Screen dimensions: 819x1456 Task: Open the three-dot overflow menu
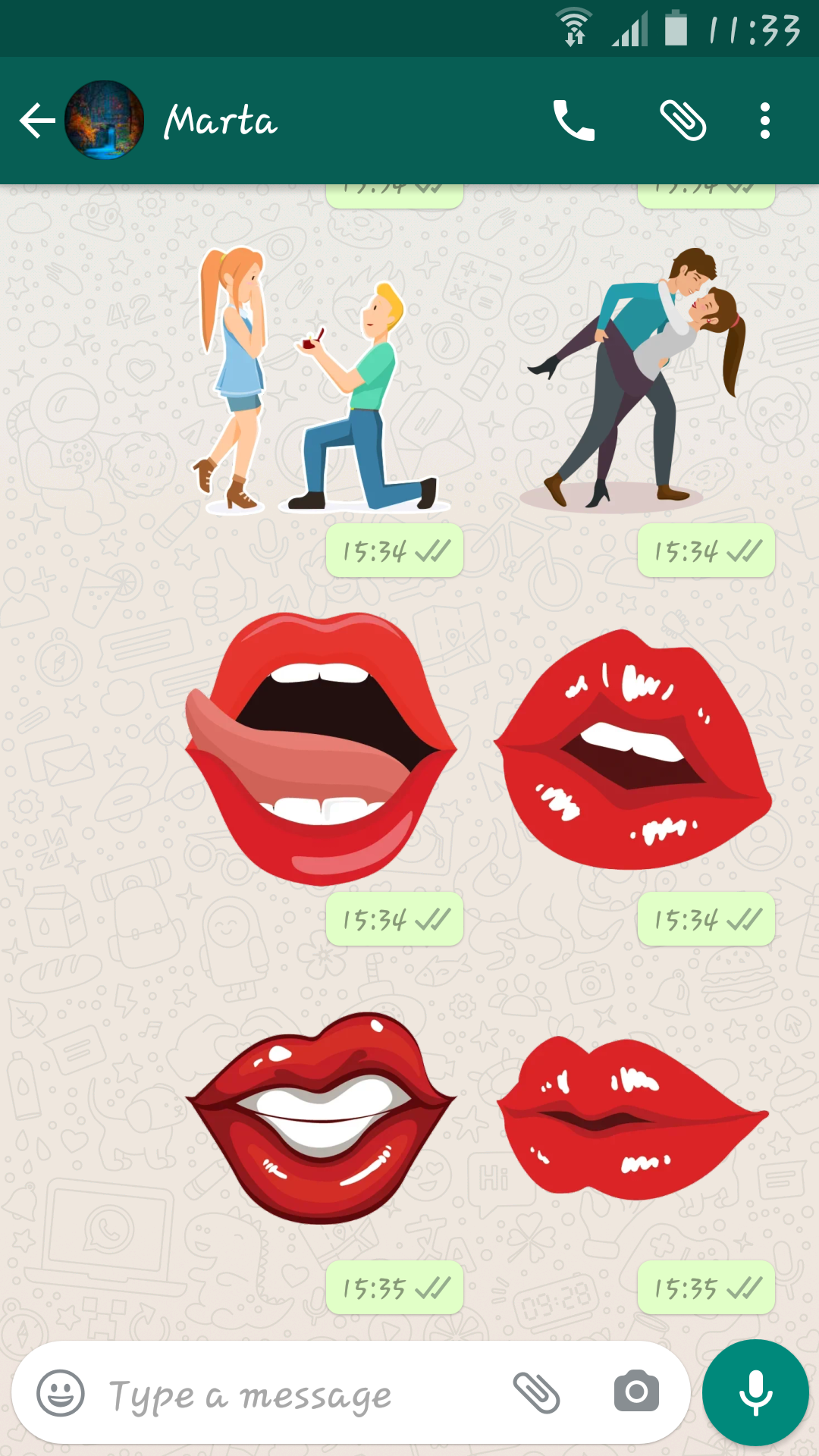[x=764, y=121]
